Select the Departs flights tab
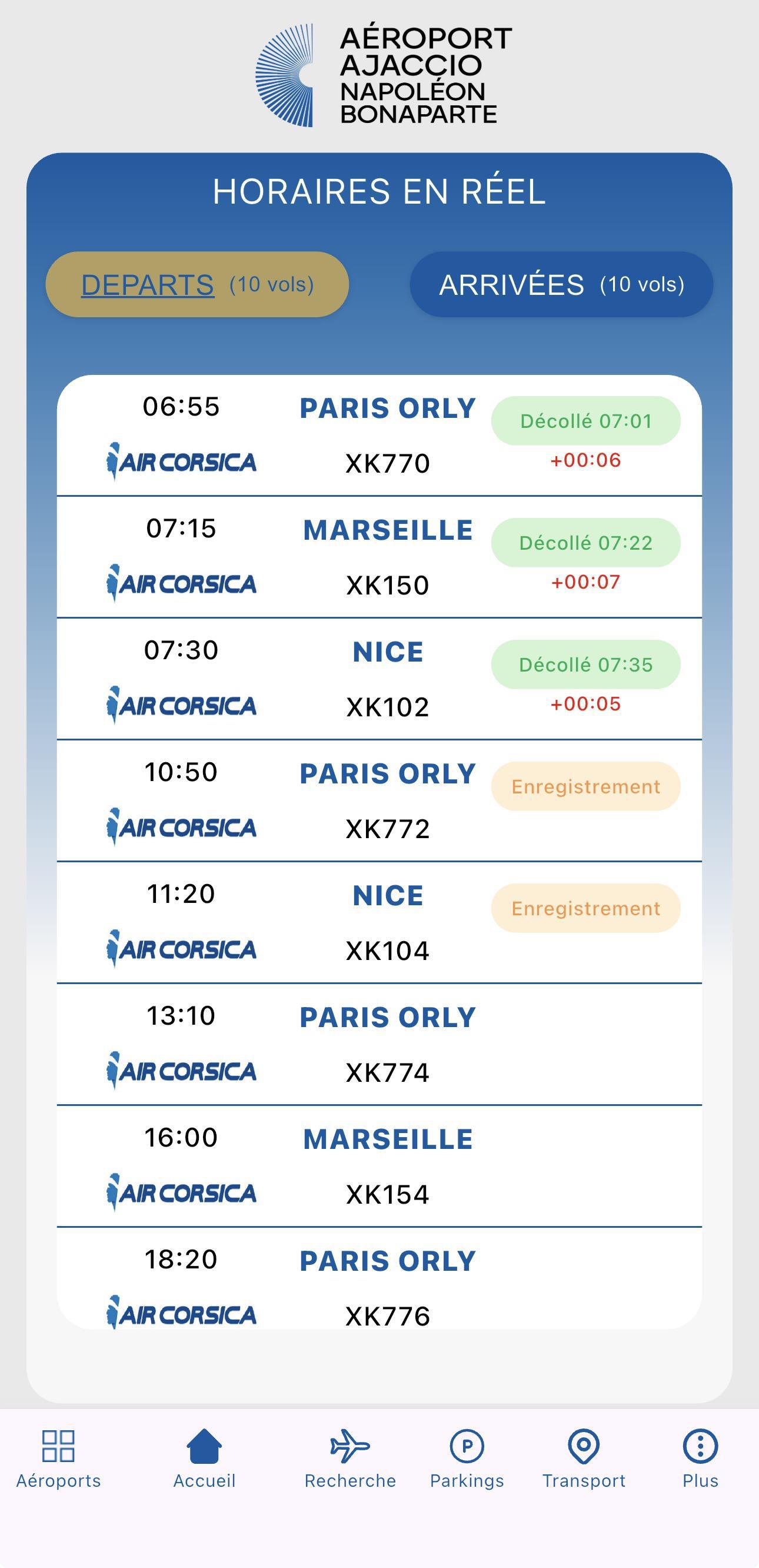This screenshot has height=1568, width=759. tap(197, 284)
